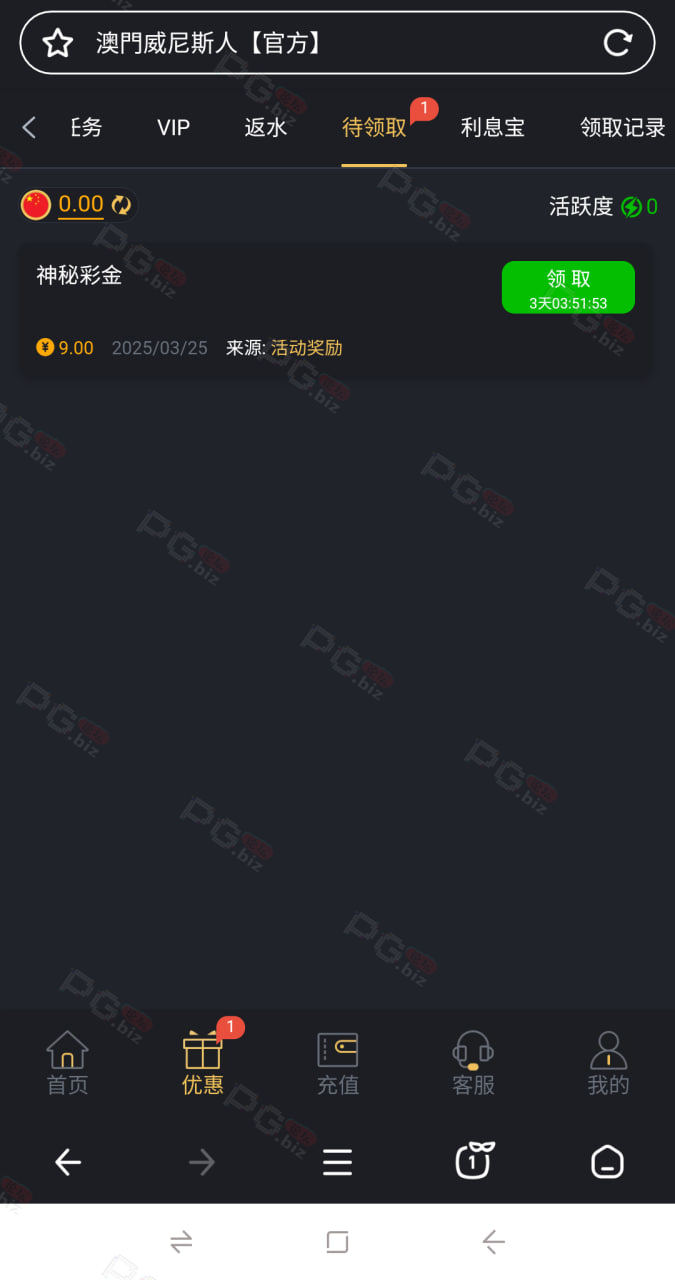This screenshot has height=1280, width=675.
Task: Open the 优惠 section
Action: pyautogui.click(x=203, y=1063)
